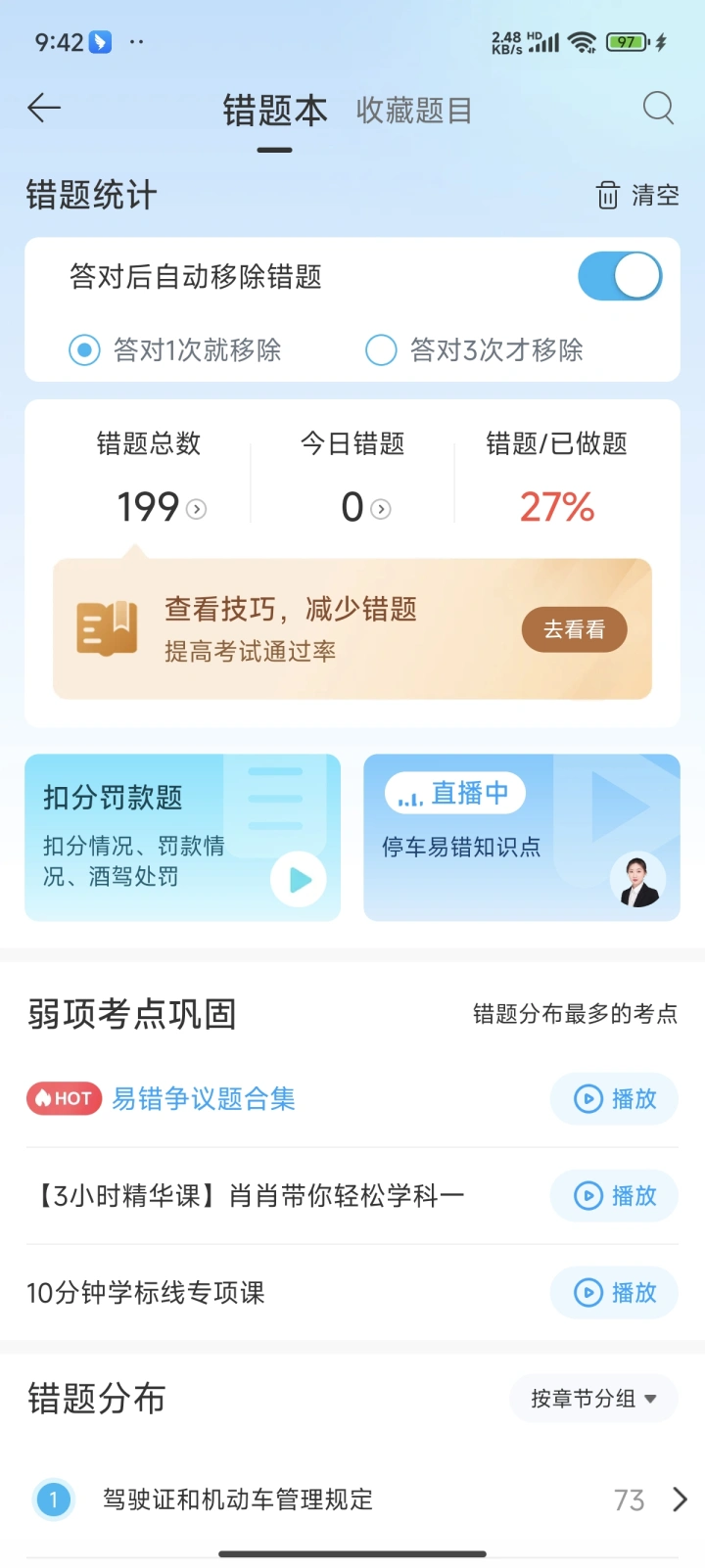The height and width of the screenshot is (1568, 705).
Task: Open 错题总数 199 questions
Action: (161, 507)
